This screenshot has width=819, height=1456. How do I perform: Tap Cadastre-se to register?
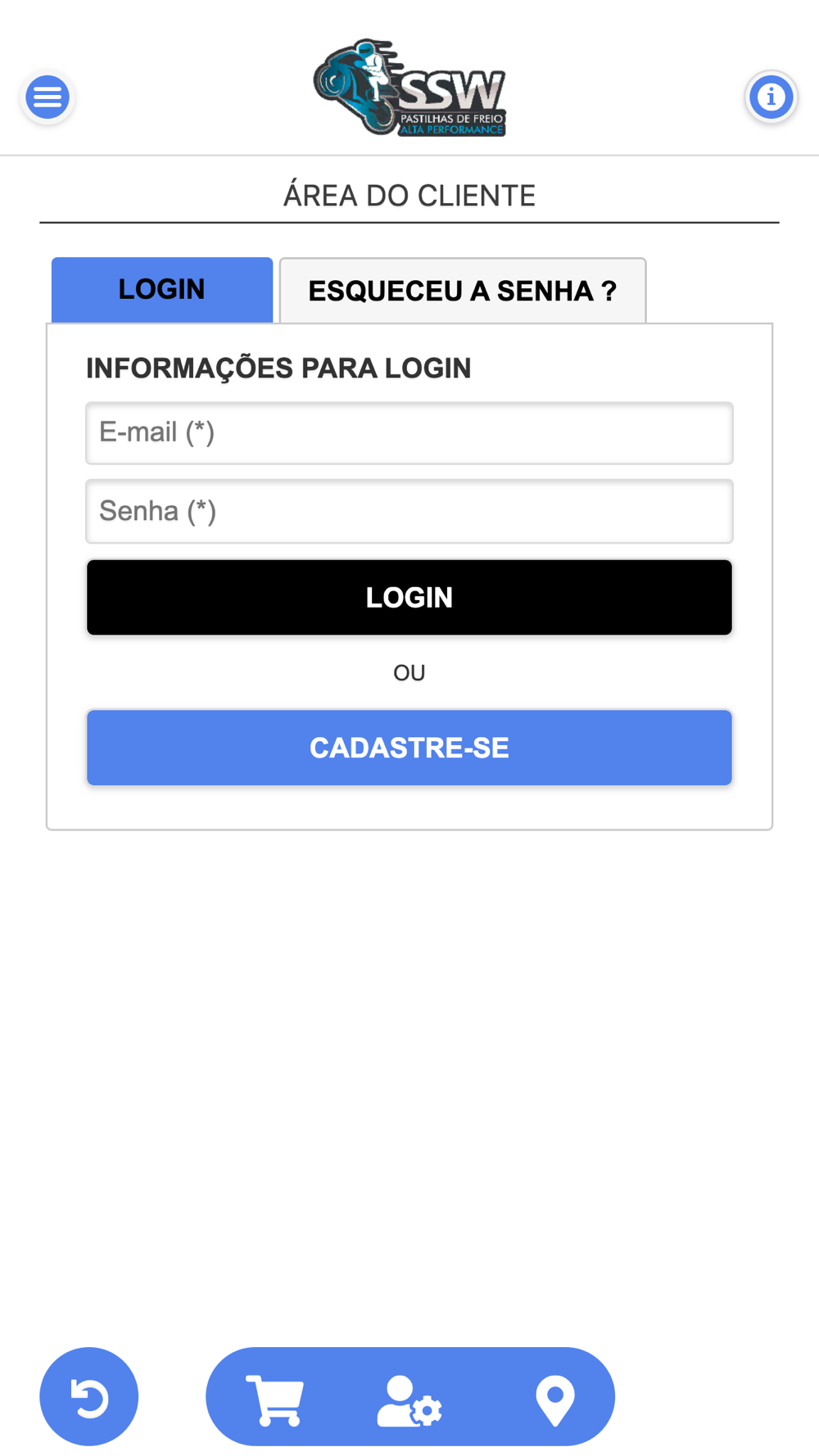[x=409, y=748]
